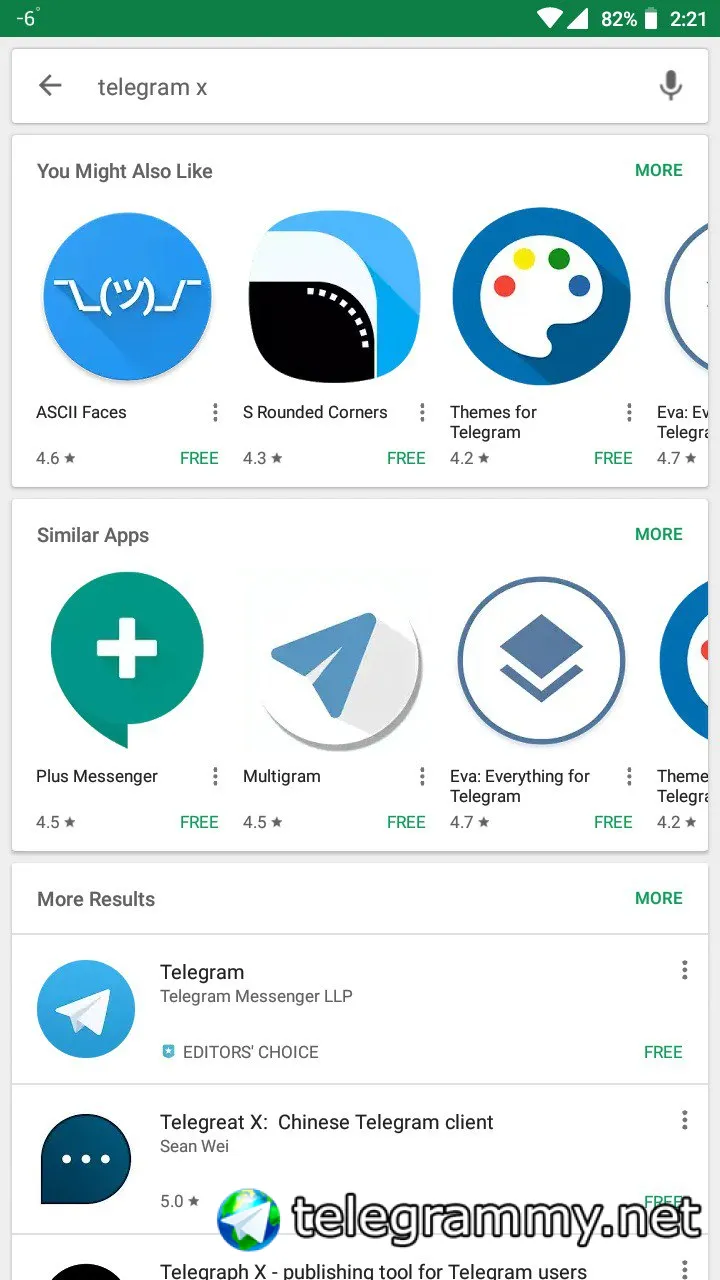
Task: Show more of You Might Also Like
Action: 658,170
